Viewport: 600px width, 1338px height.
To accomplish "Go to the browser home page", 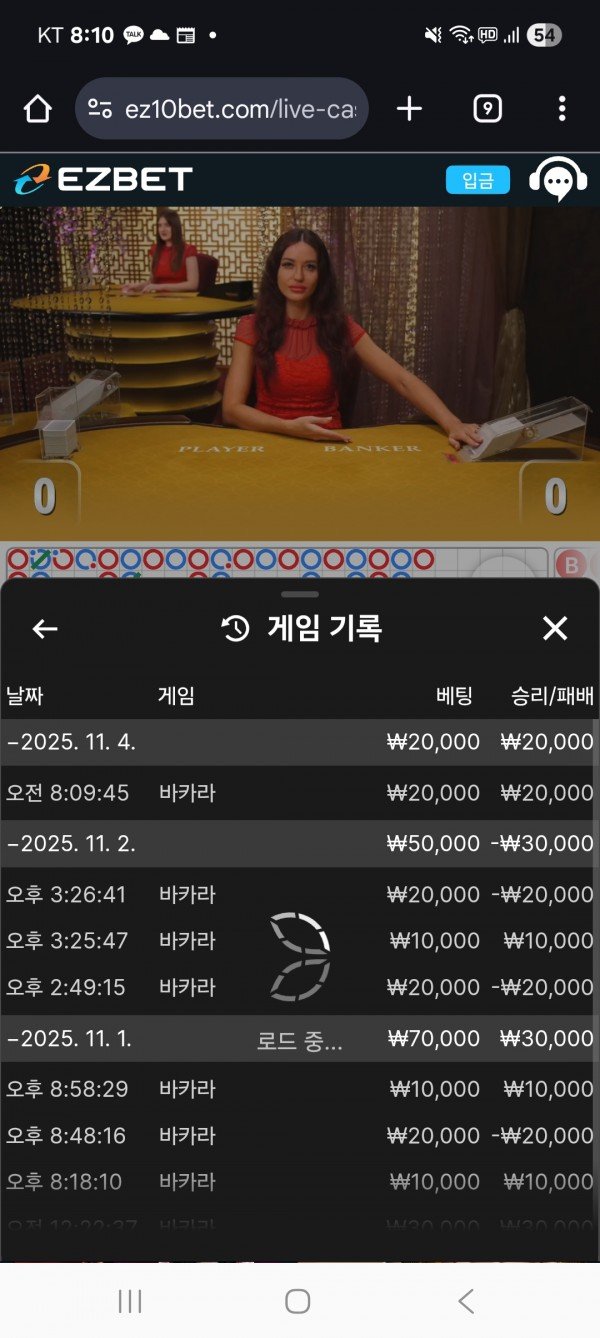I will (x=38, y=109).
